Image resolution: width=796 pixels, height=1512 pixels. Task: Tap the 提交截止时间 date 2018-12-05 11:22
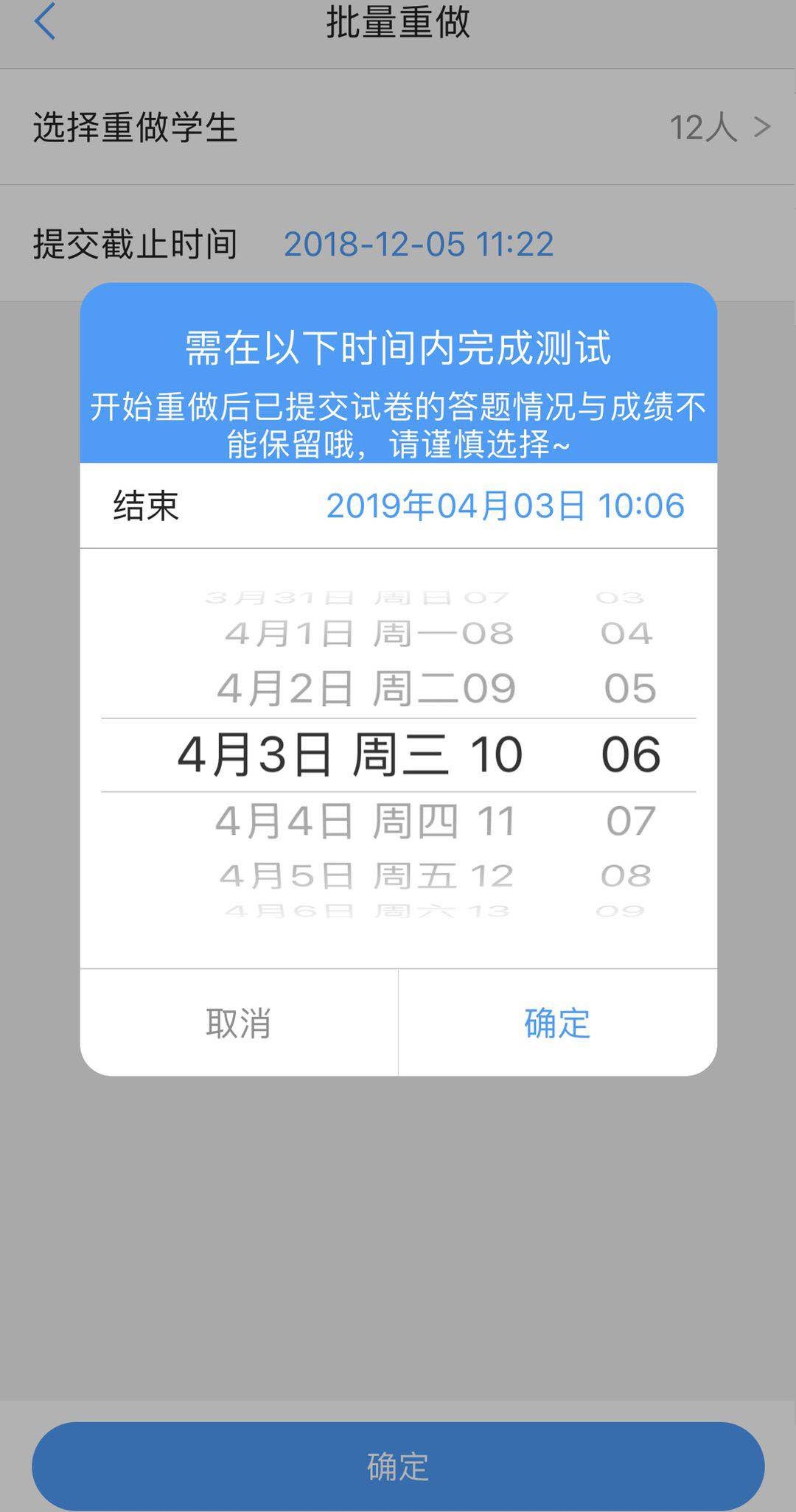tap(418, 245)
